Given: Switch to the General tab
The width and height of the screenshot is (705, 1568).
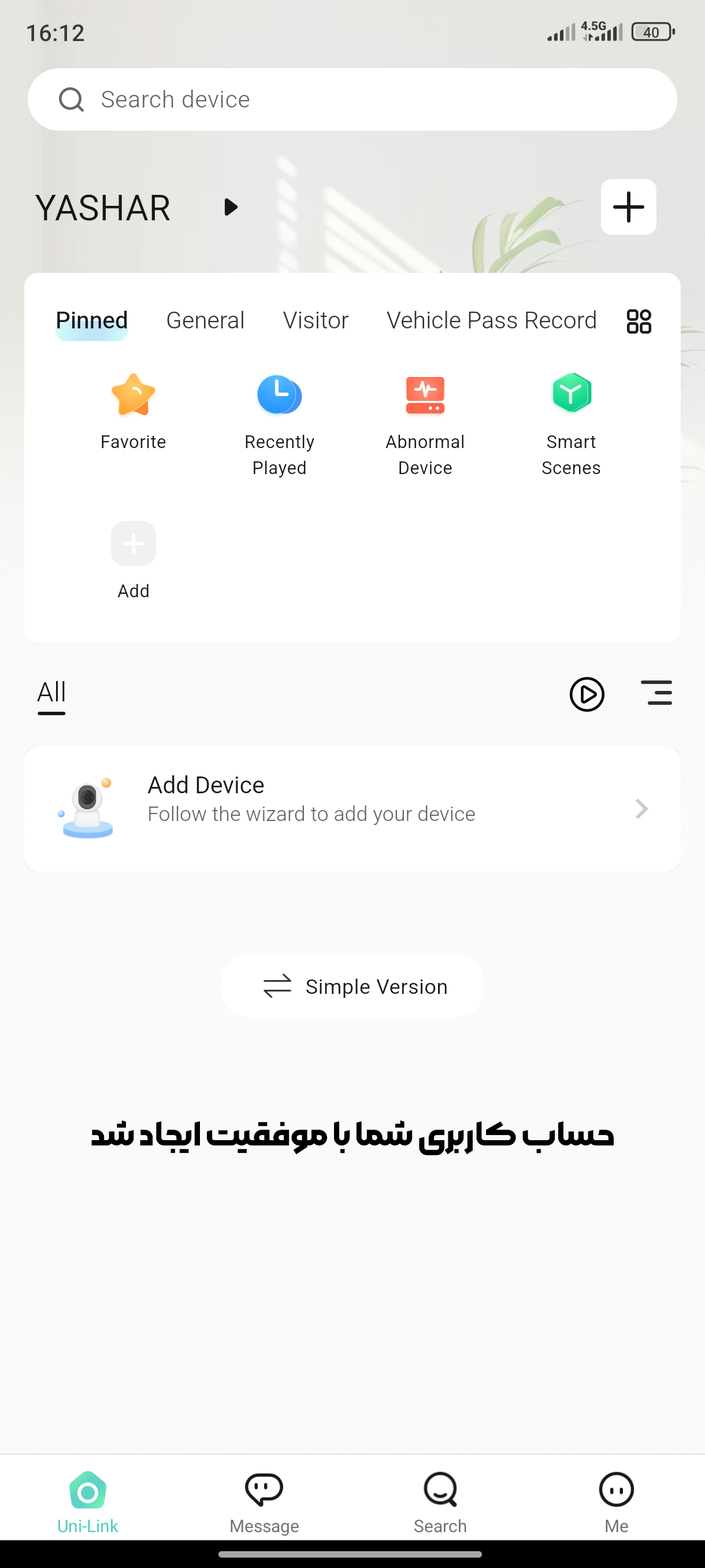Looking at the screenshot, I should point(205,320).
